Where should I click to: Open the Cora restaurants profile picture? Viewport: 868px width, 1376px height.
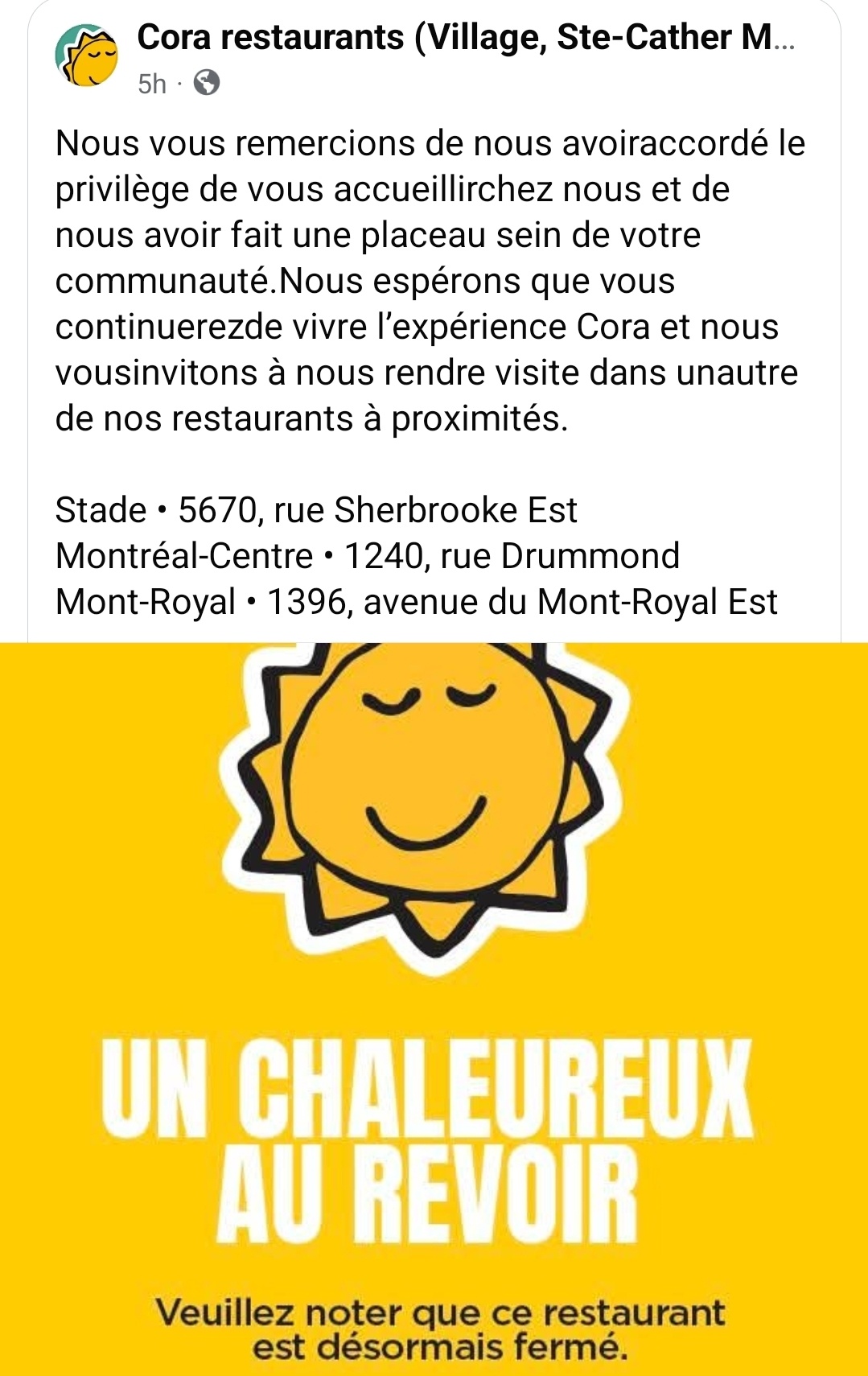[x=87, y=56]
